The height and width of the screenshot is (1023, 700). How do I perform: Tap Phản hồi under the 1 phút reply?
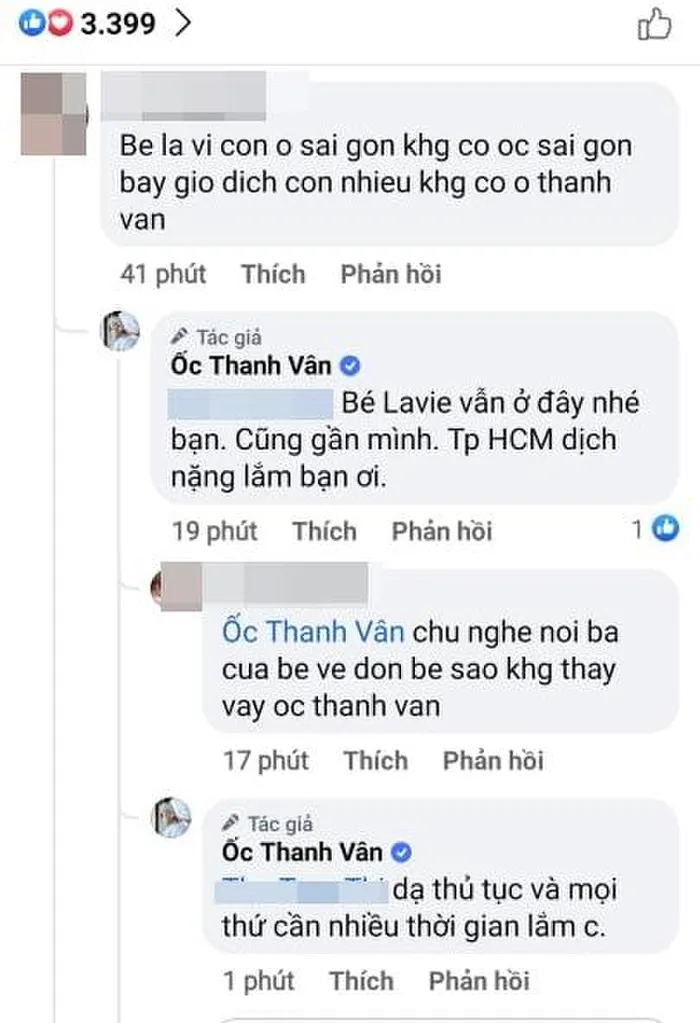click(479, 981)
